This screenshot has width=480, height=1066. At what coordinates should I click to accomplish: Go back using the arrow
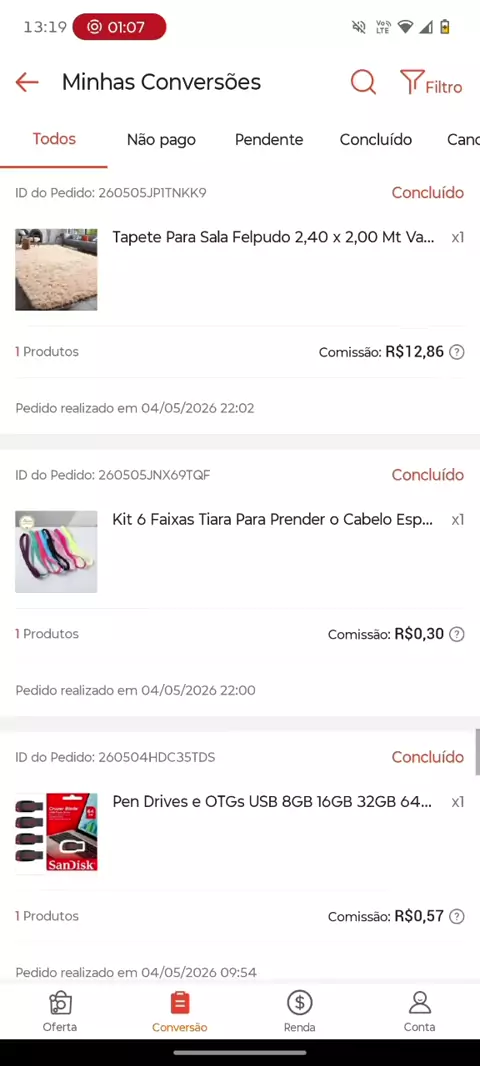pos(27,82)
